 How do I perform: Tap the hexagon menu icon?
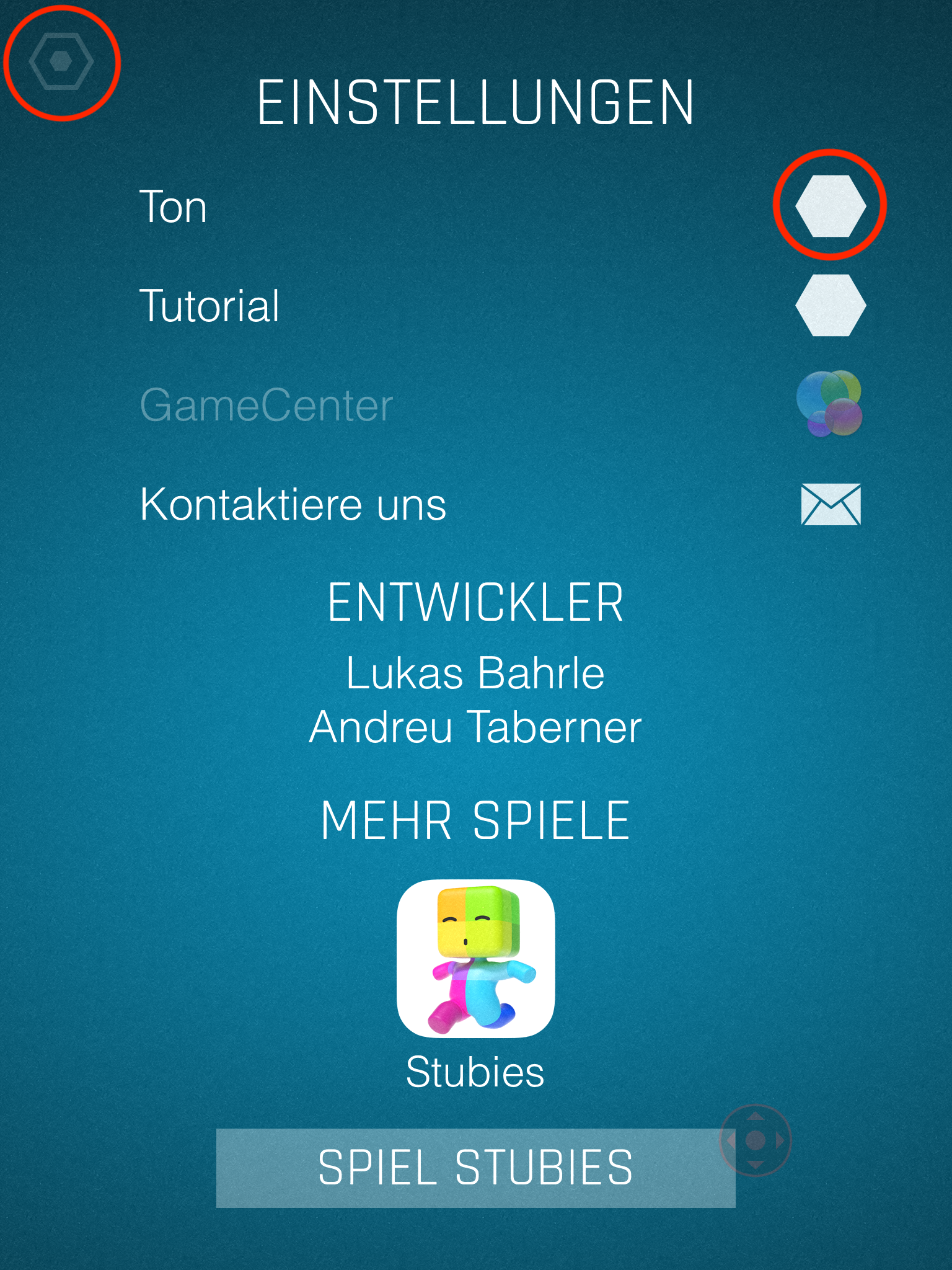(x=61, y=61)
